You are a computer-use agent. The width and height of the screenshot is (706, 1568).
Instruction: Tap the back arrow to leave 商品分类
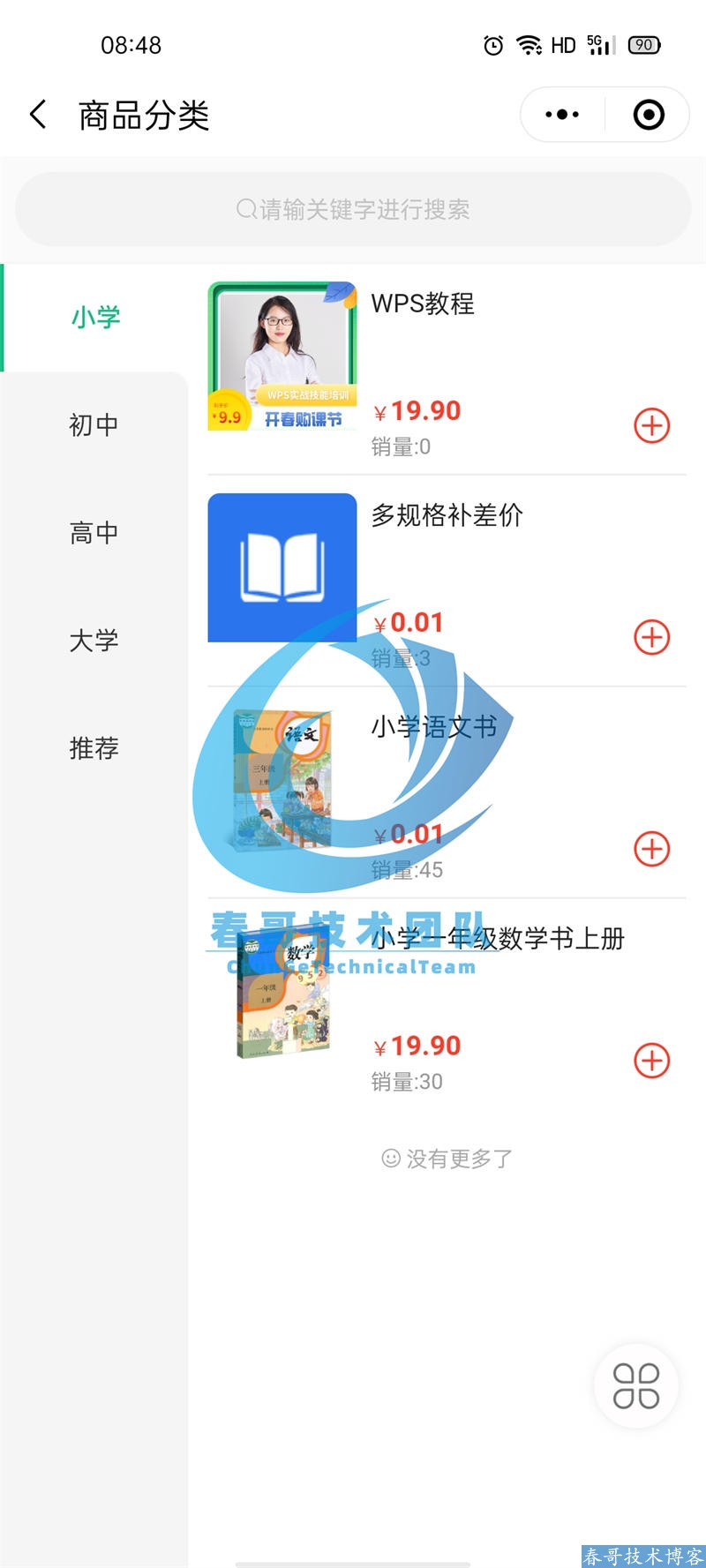37,114
